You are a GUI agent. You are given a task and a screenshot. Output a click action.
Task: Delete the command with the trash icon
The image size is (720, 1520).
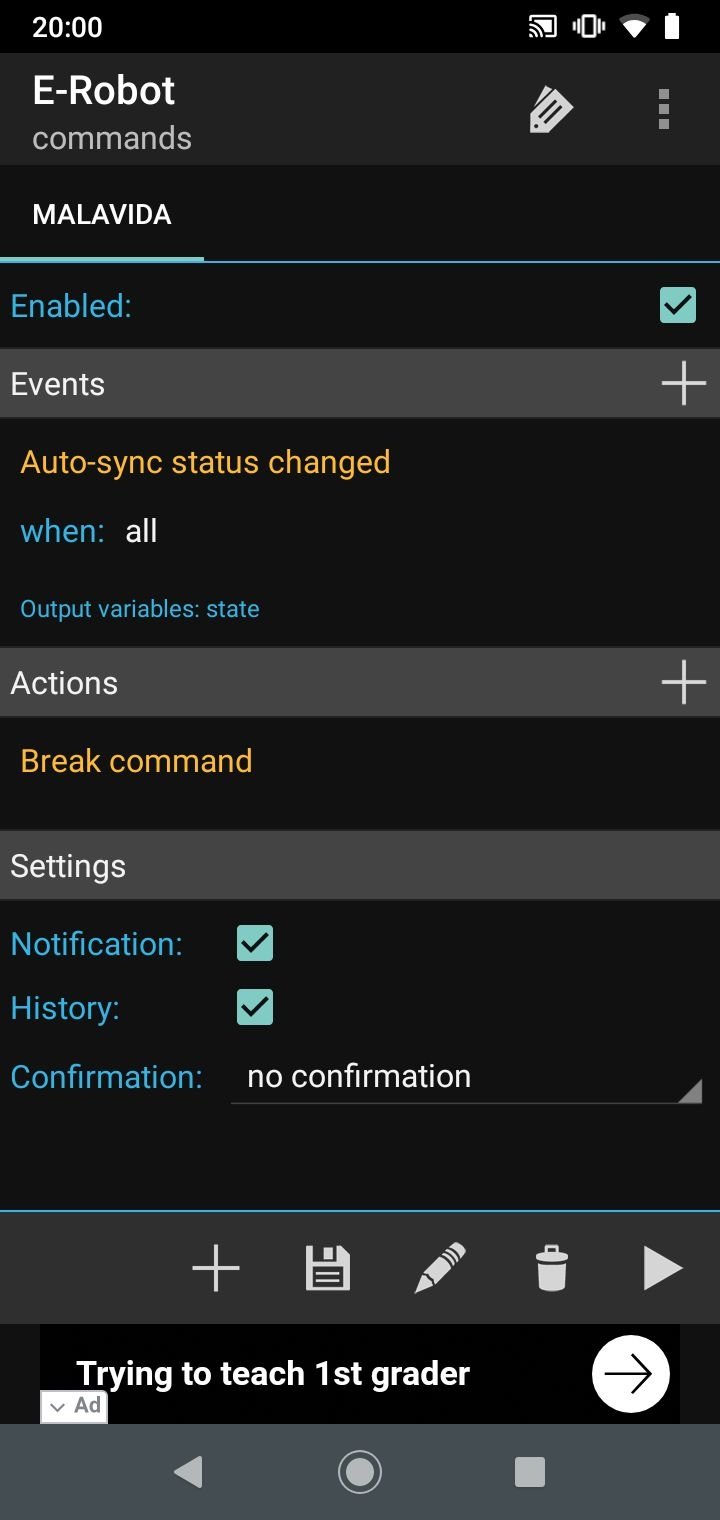pyautogui.click(x=552, y=1269)
